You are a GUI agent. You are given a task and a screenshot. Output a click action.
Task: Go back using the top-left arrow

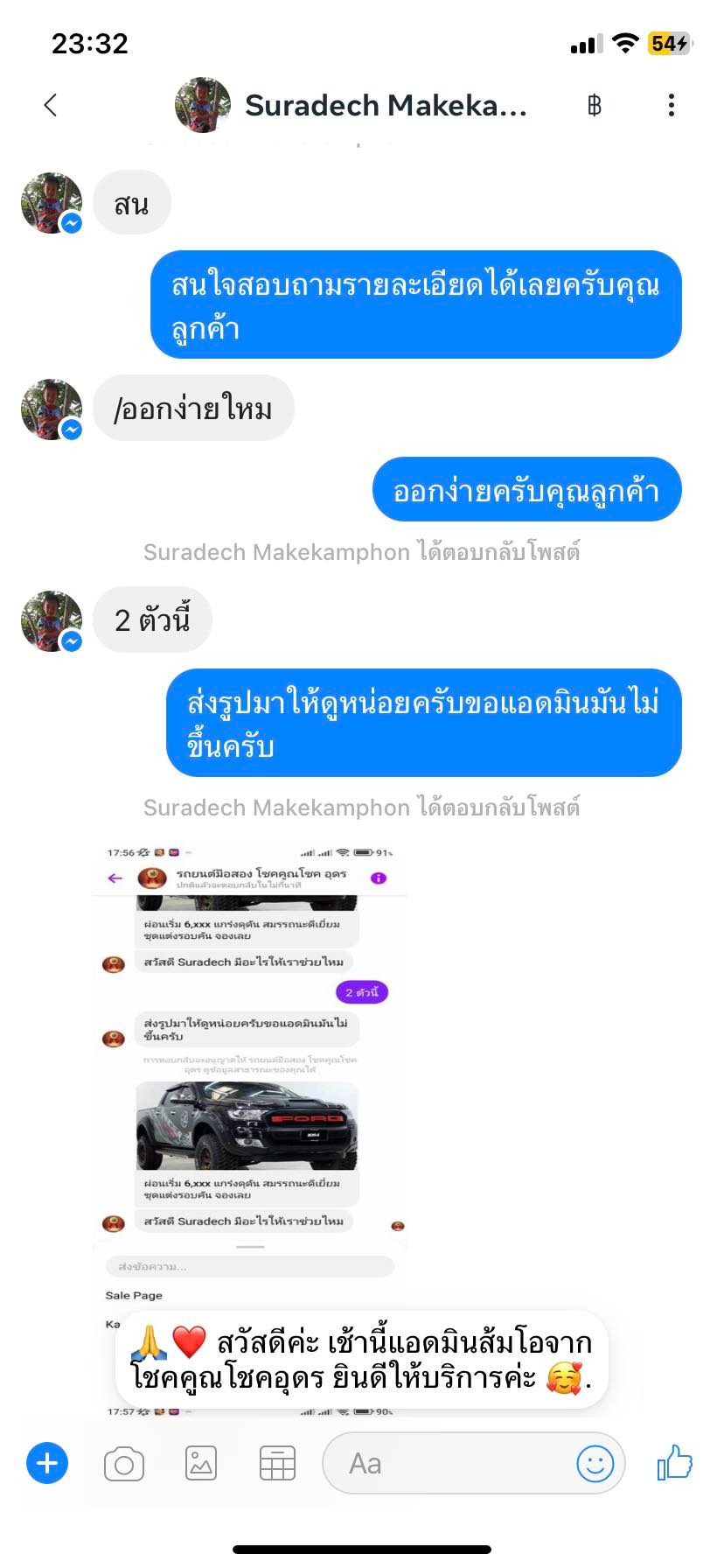51,106
